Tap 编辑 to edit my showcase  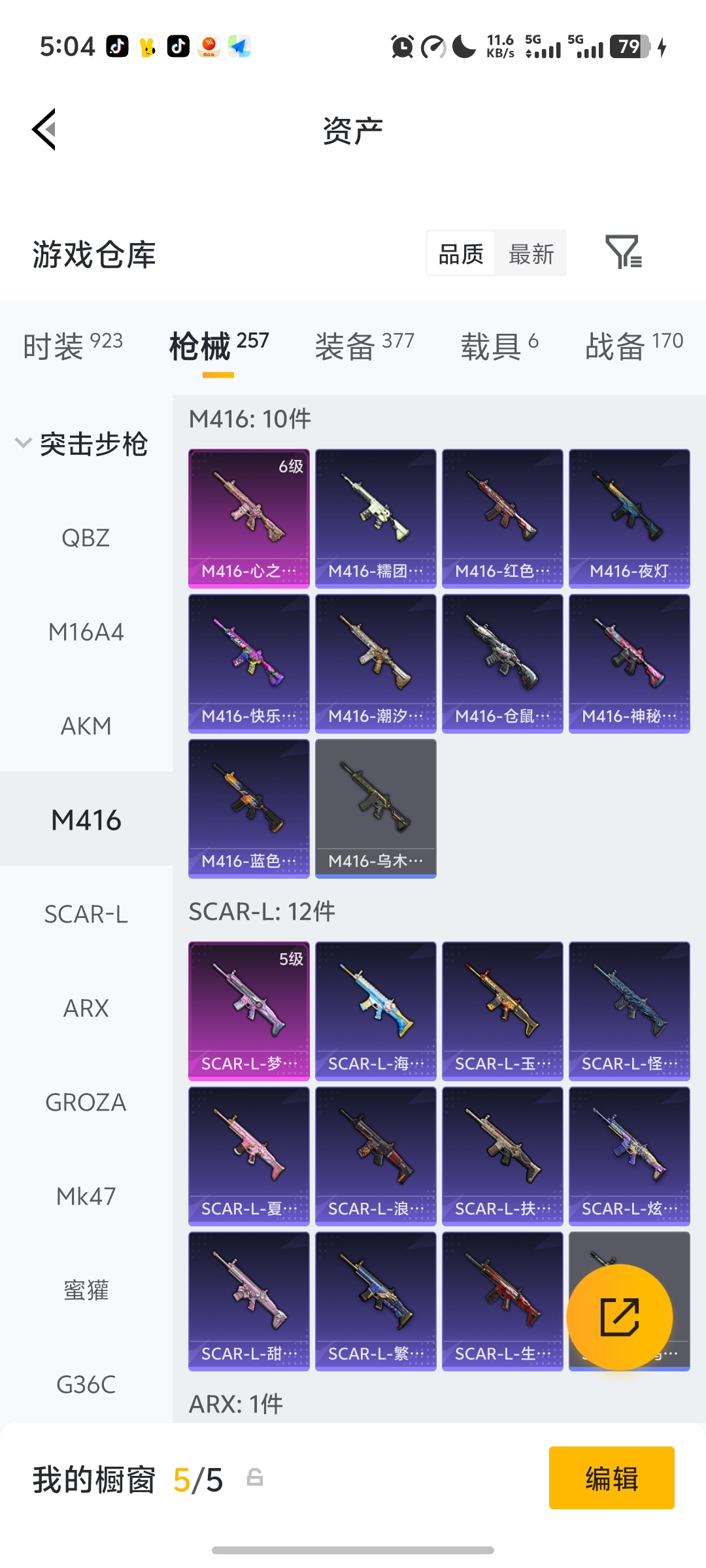coord(611,1478)
